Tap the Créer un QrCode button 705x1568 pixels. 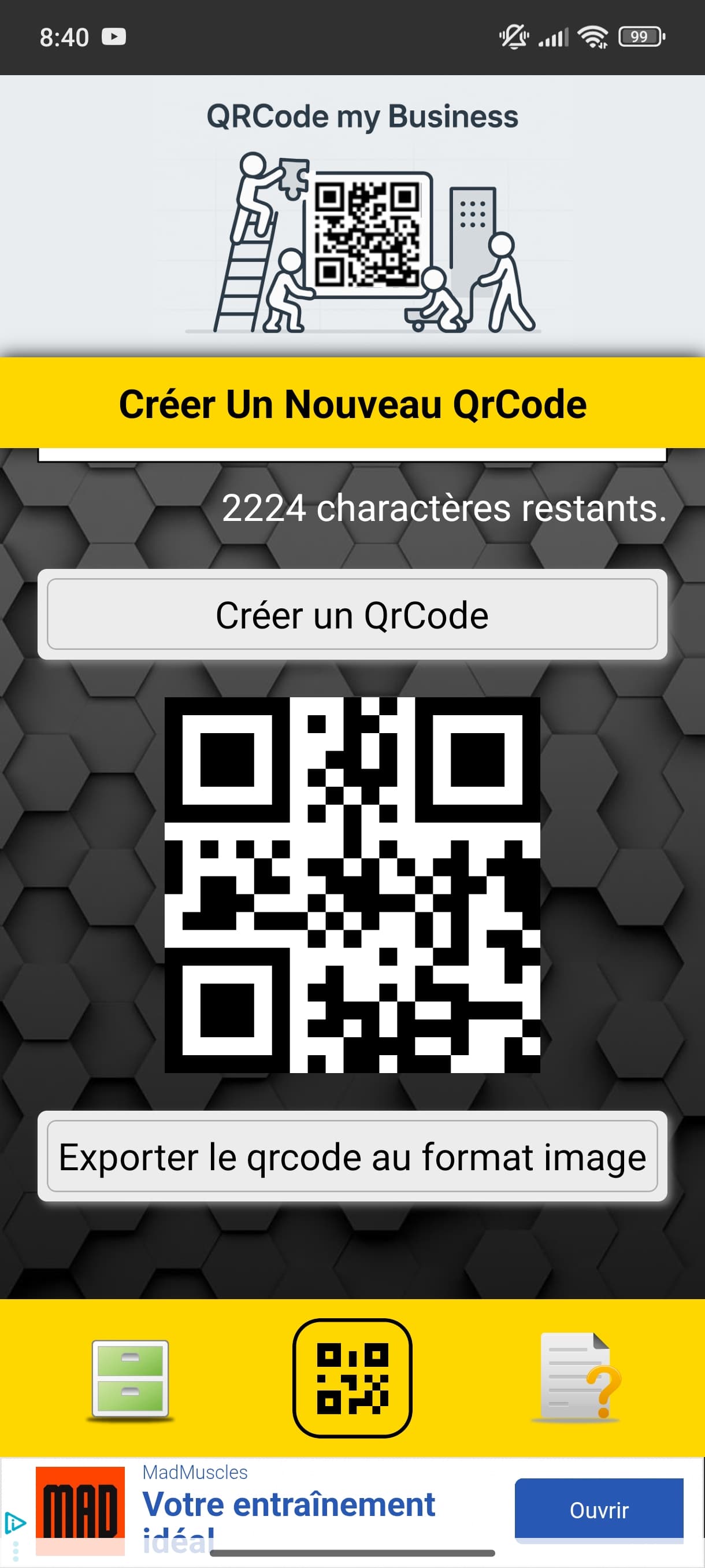point(352,614)
